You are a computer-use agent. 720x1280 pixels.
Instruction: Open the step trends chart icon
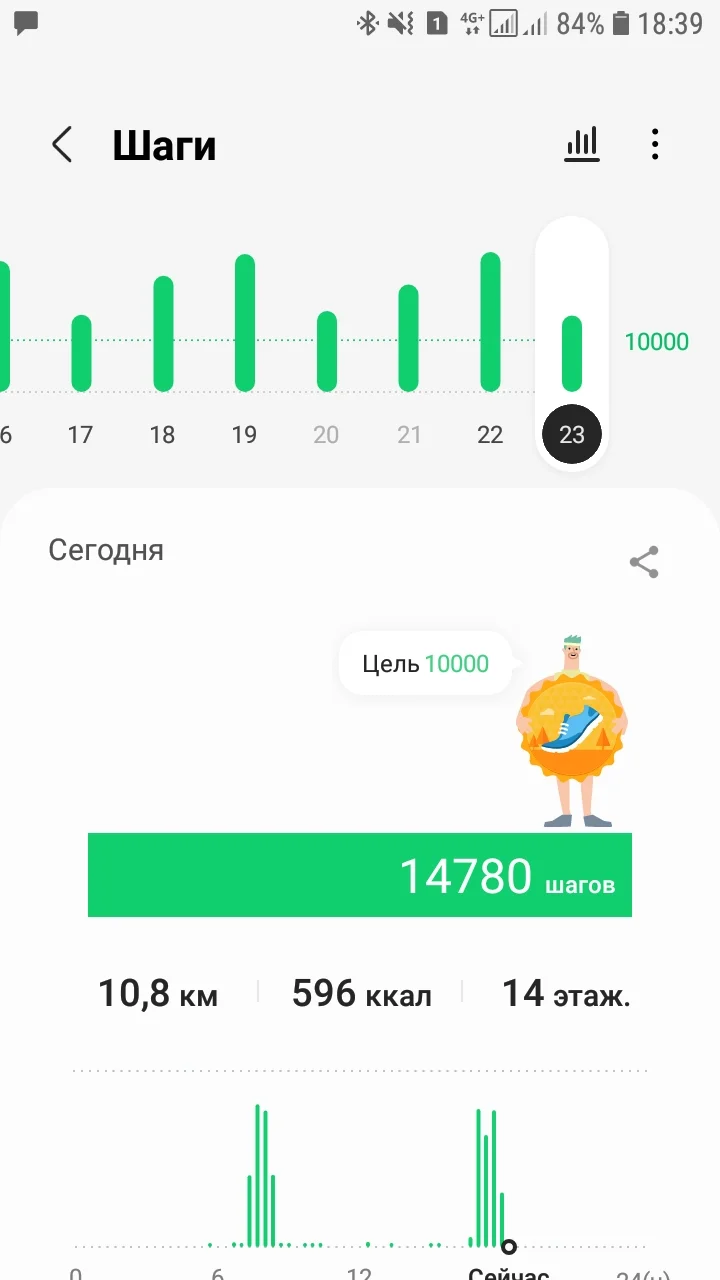pos(582,145)
